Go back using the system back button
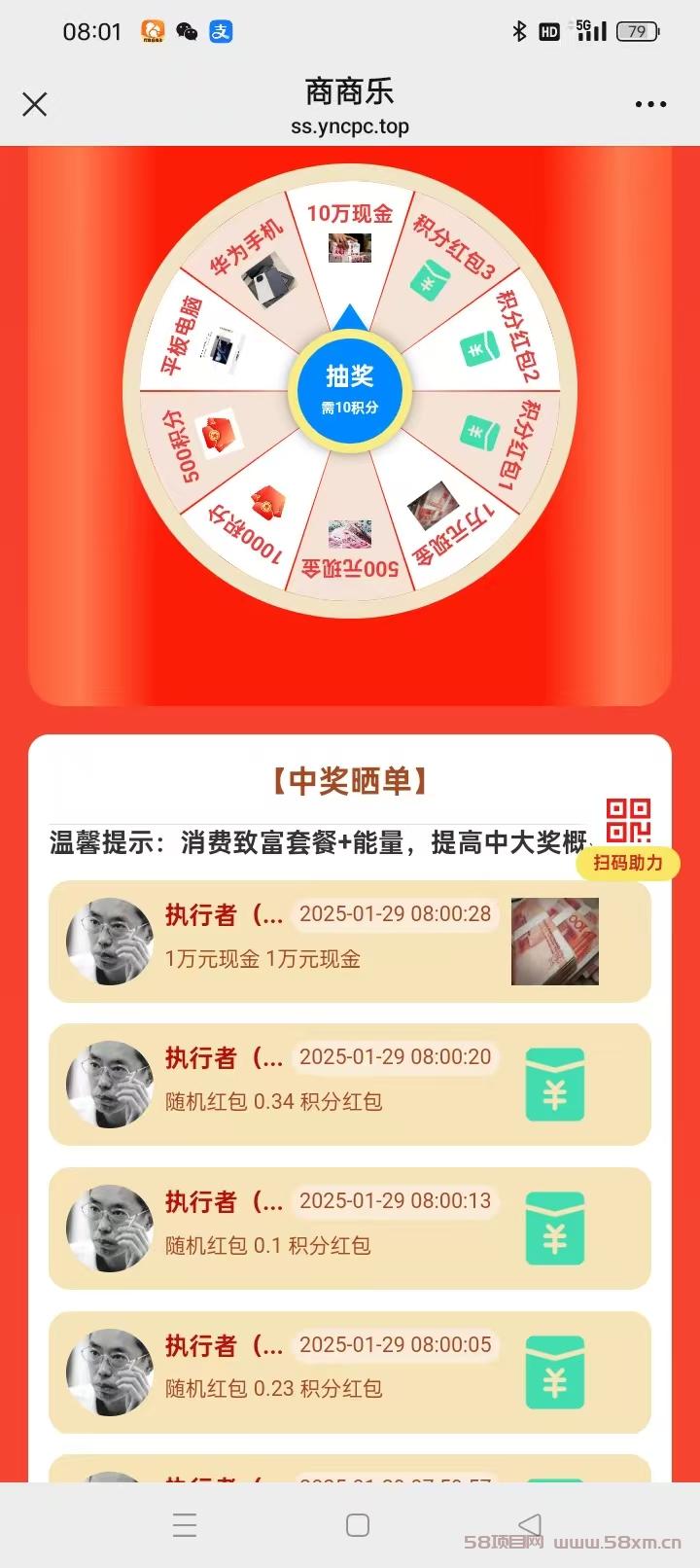 click(x=529, y=1524)
